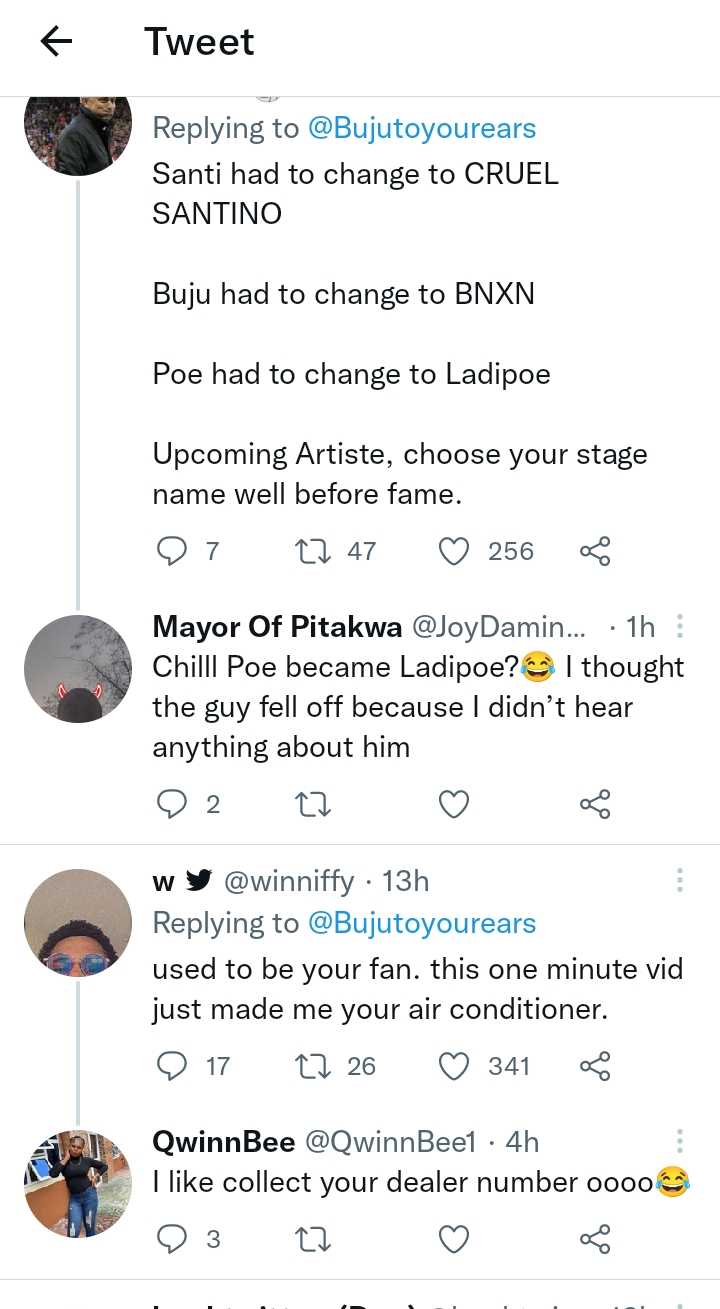
Task: Share @winniffy's air conditioner tweet
Action: 595,1066
